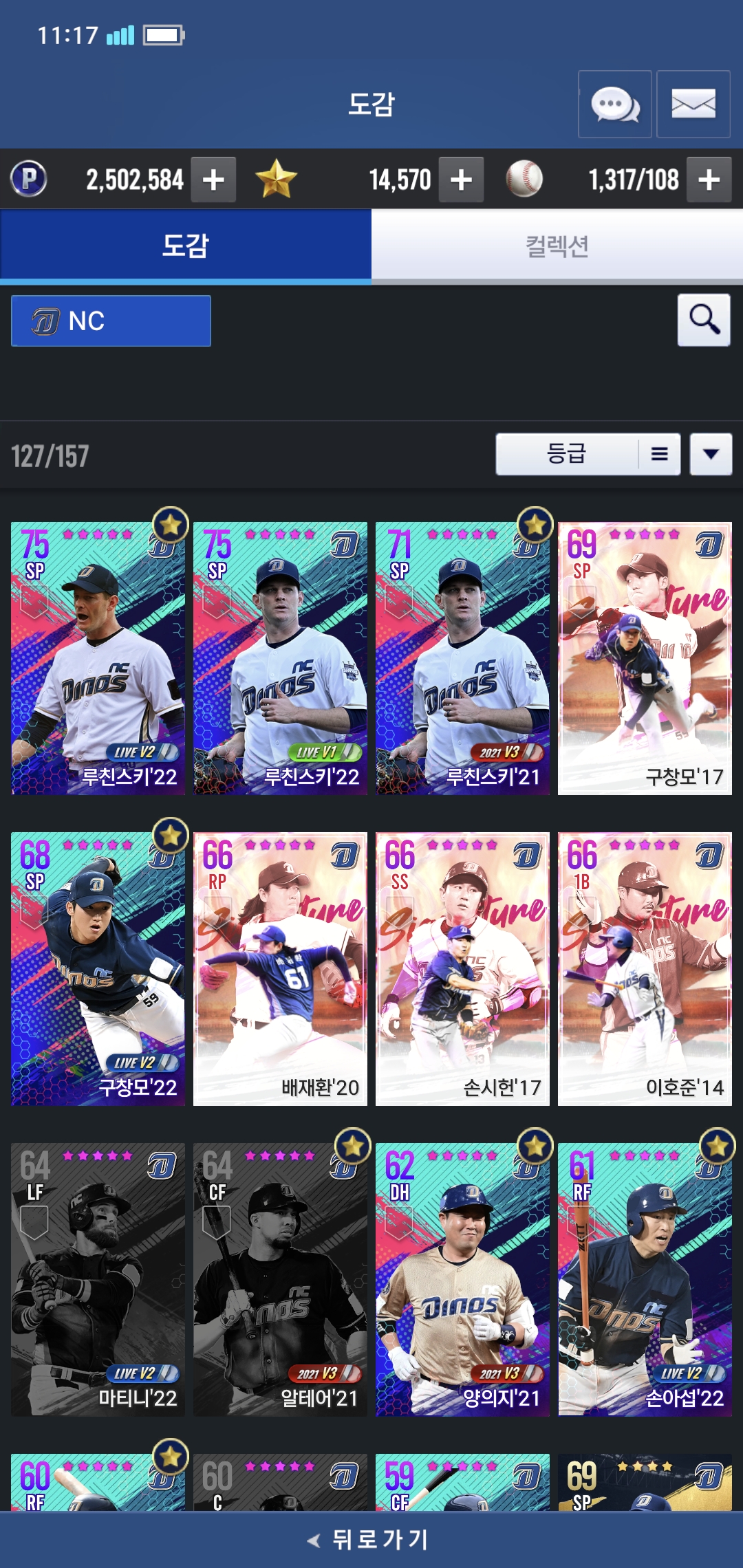Switch to the 컬렉션 tab

pos(557,246)
